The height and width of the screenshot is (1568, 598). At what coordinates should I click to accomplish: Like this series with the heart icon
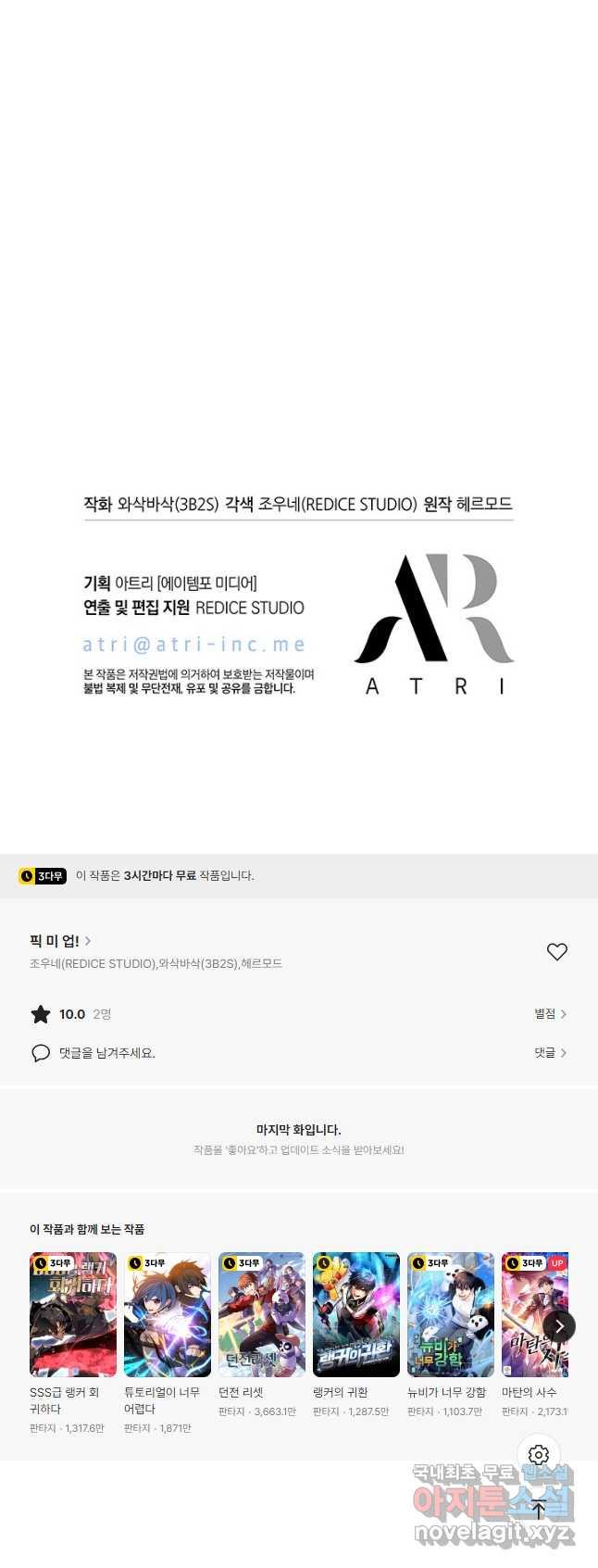556,951
